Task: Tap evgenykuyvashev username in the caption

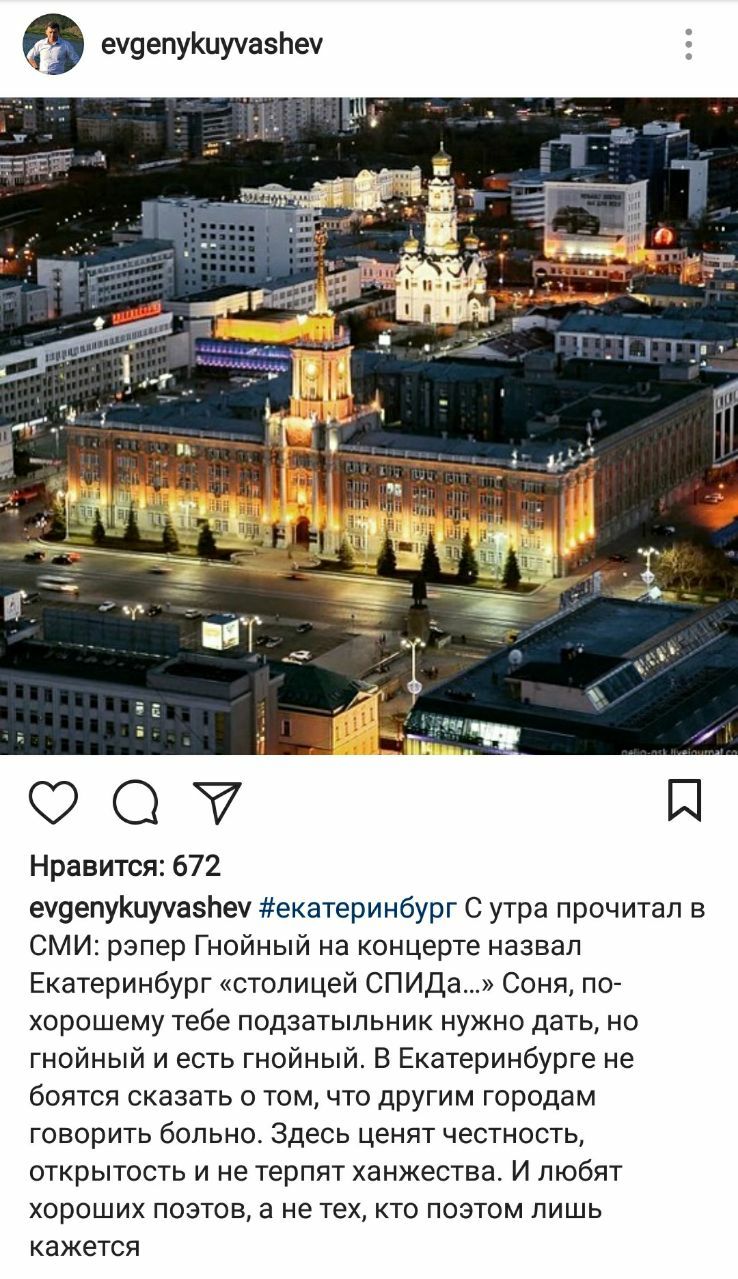Action: click(140, 909)
